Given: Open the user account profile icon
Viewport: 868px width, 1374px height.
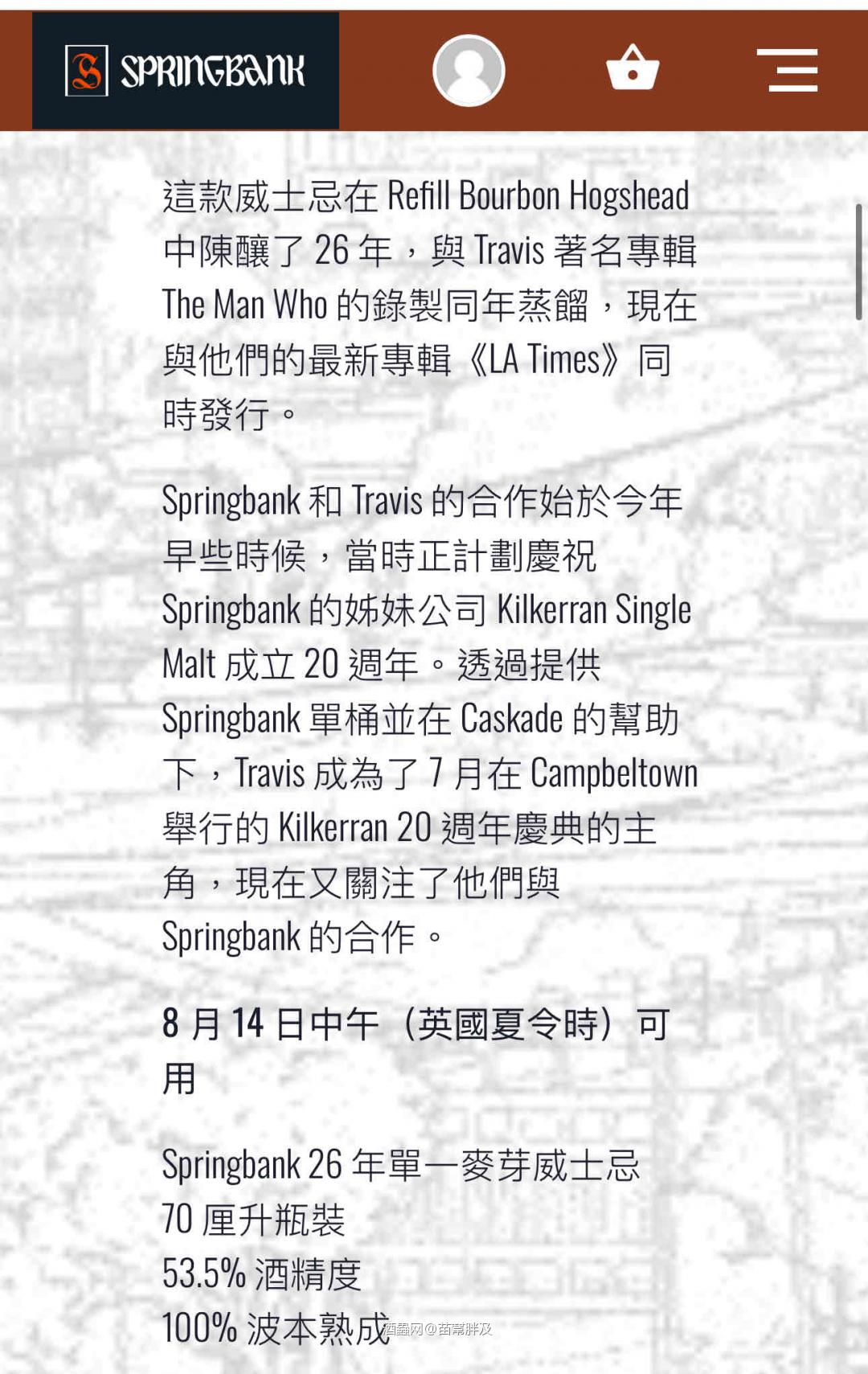Looking at the screenshot, I should (x=469, y=71).
